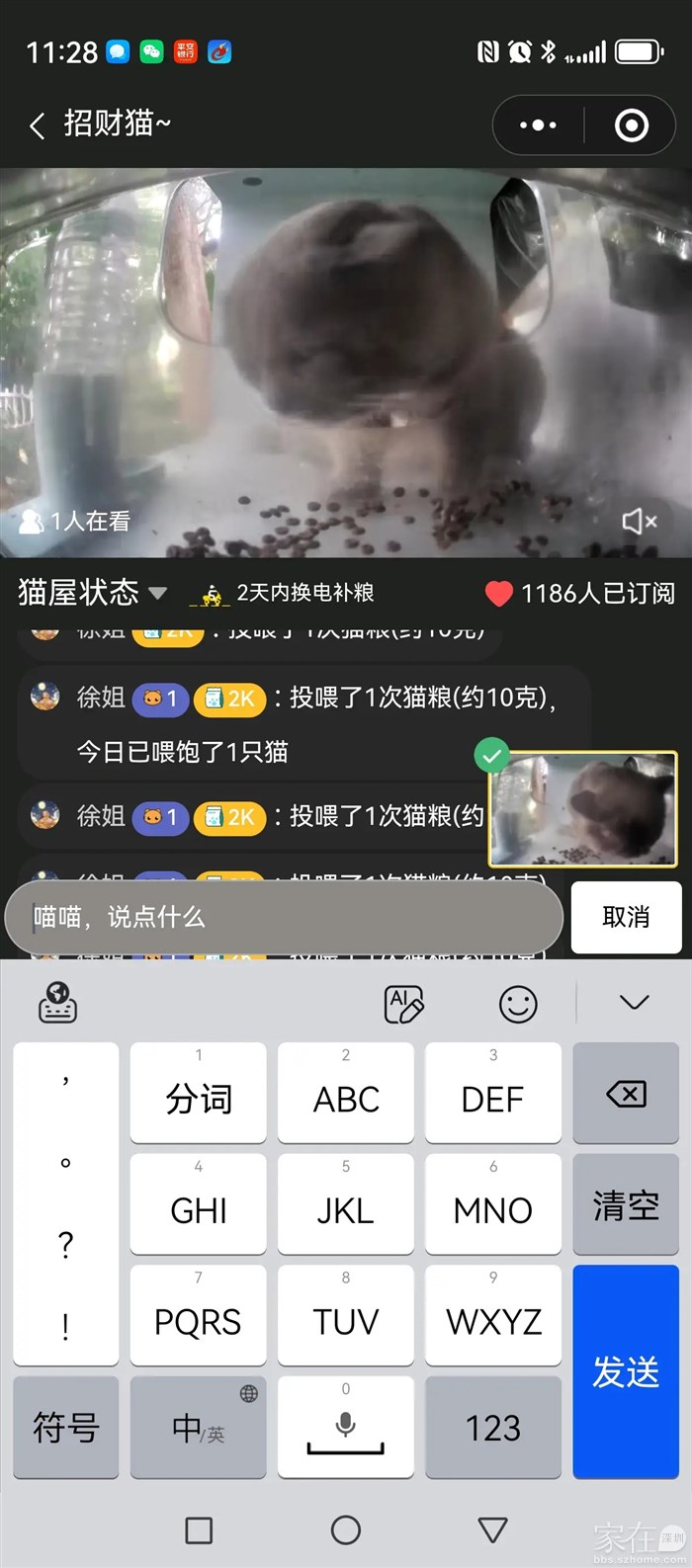The image size is (692, 1568).
Task: Go back from the 招财猫~ page
Action: (38, 125)
